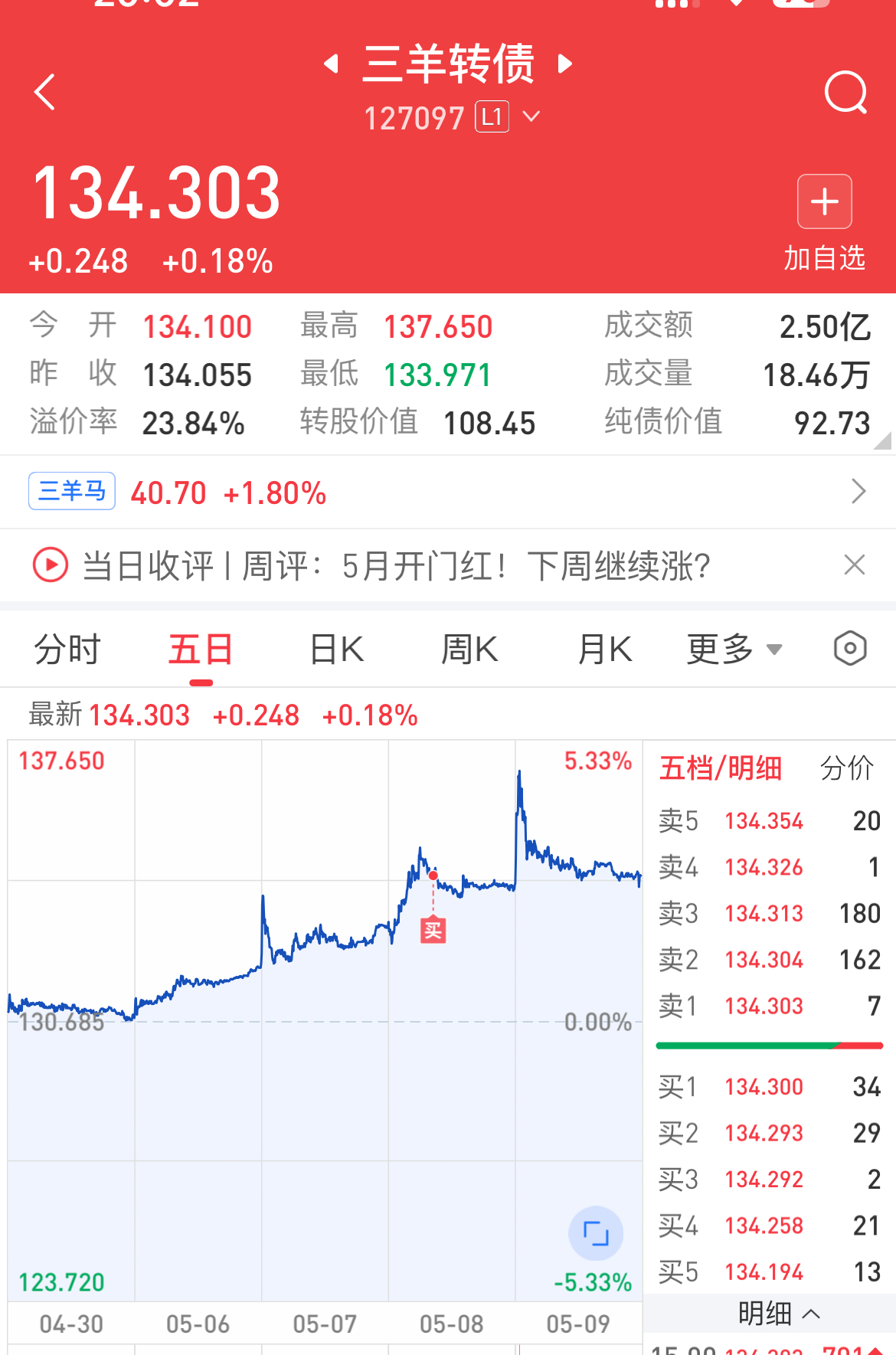The height and width of the screenshot is (1355, 896).
Task: Expand the chart to fullscreen
Action: (596, 1233)
